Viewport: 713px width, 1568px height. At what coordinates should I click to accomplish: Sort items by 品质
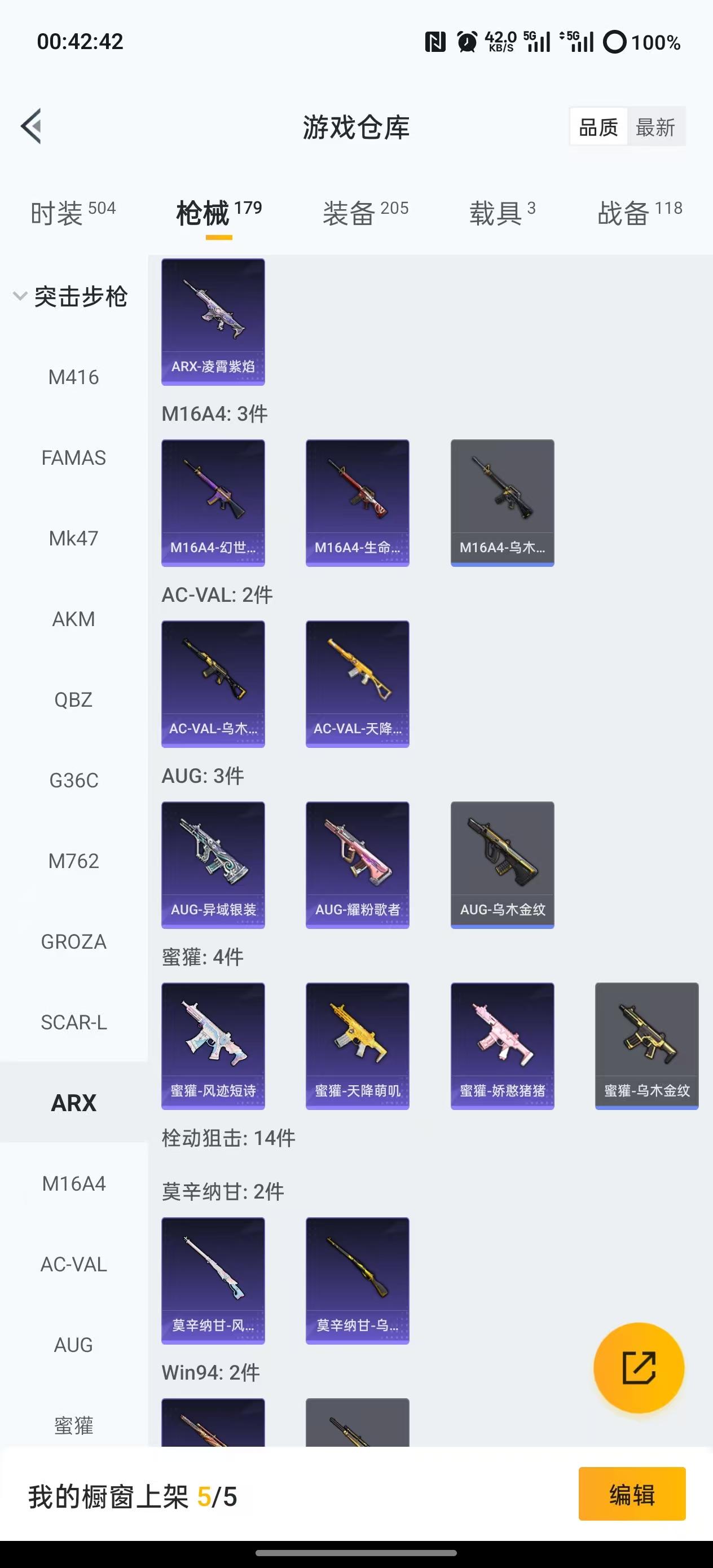click(x=598, y=127)
